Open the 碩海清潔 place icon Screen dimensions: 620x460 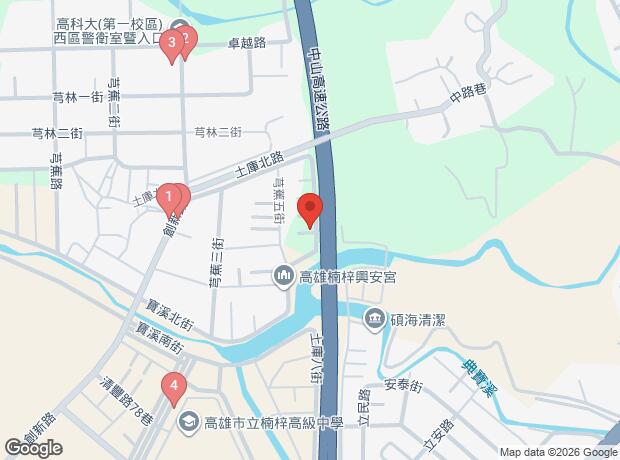pyautogui.click(x=374, y=319)
